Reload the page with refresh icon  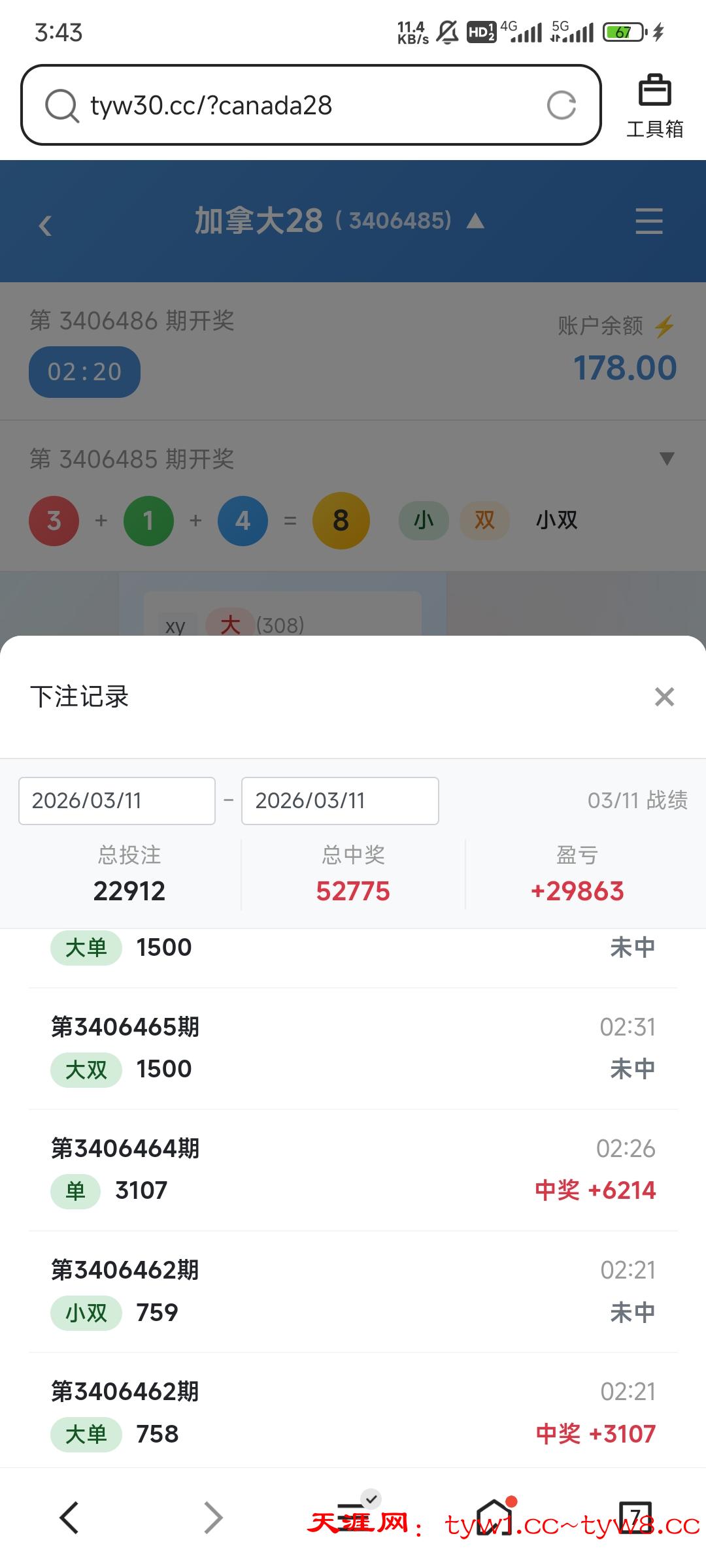point(562,105)
